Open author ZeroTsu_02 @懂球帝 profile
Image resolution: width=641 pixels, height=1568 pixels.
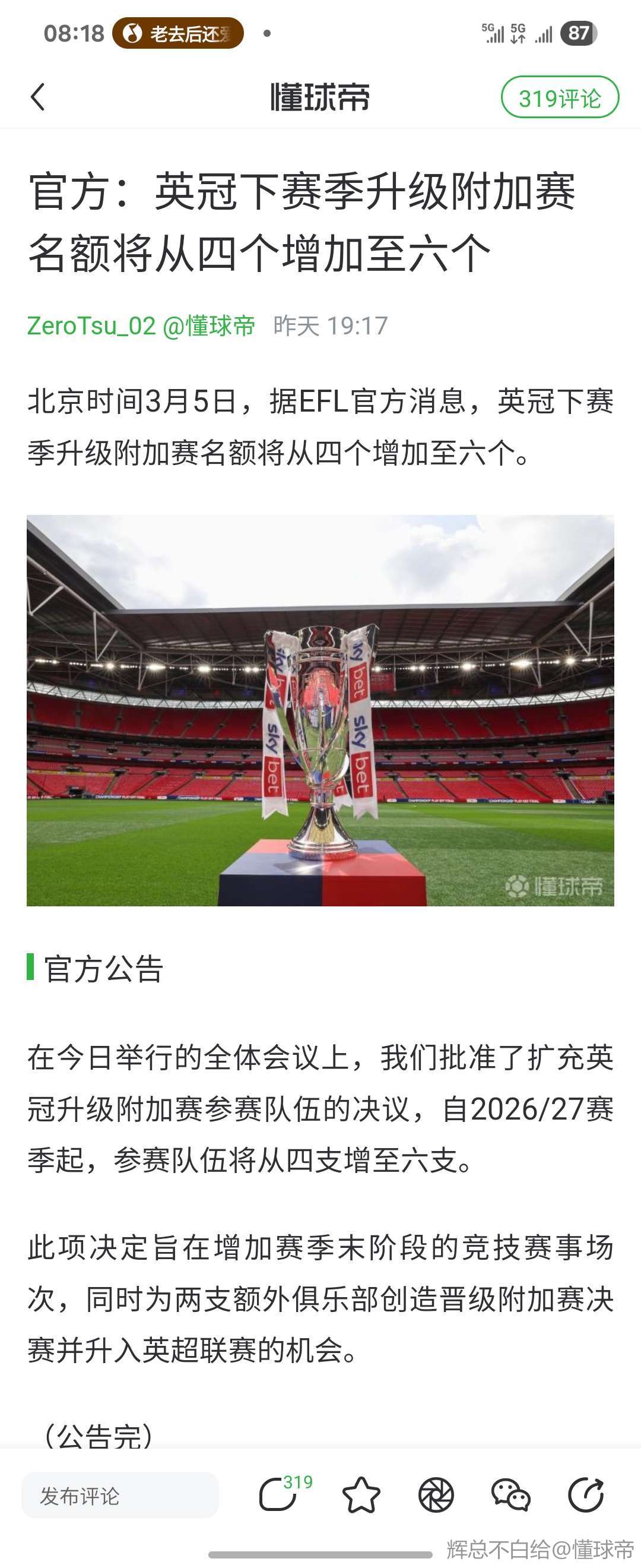[x=141, y=325]
